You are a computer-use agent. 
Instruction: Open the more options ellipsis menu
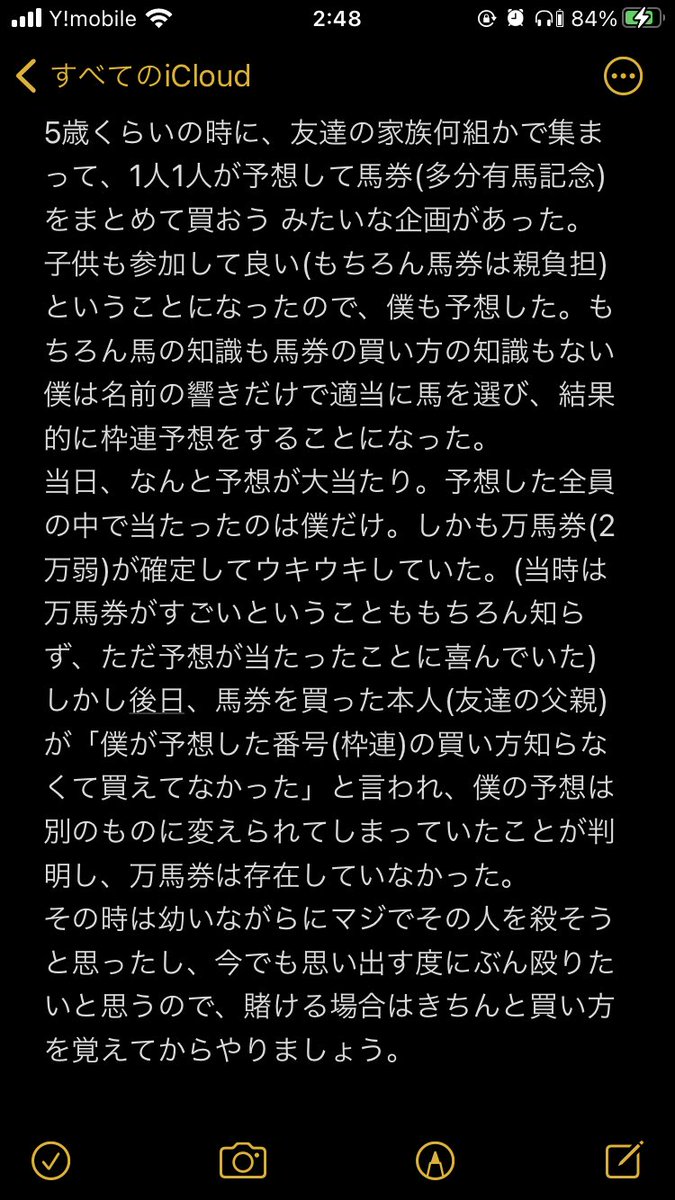pyautogui.click(x=623, y=76)
